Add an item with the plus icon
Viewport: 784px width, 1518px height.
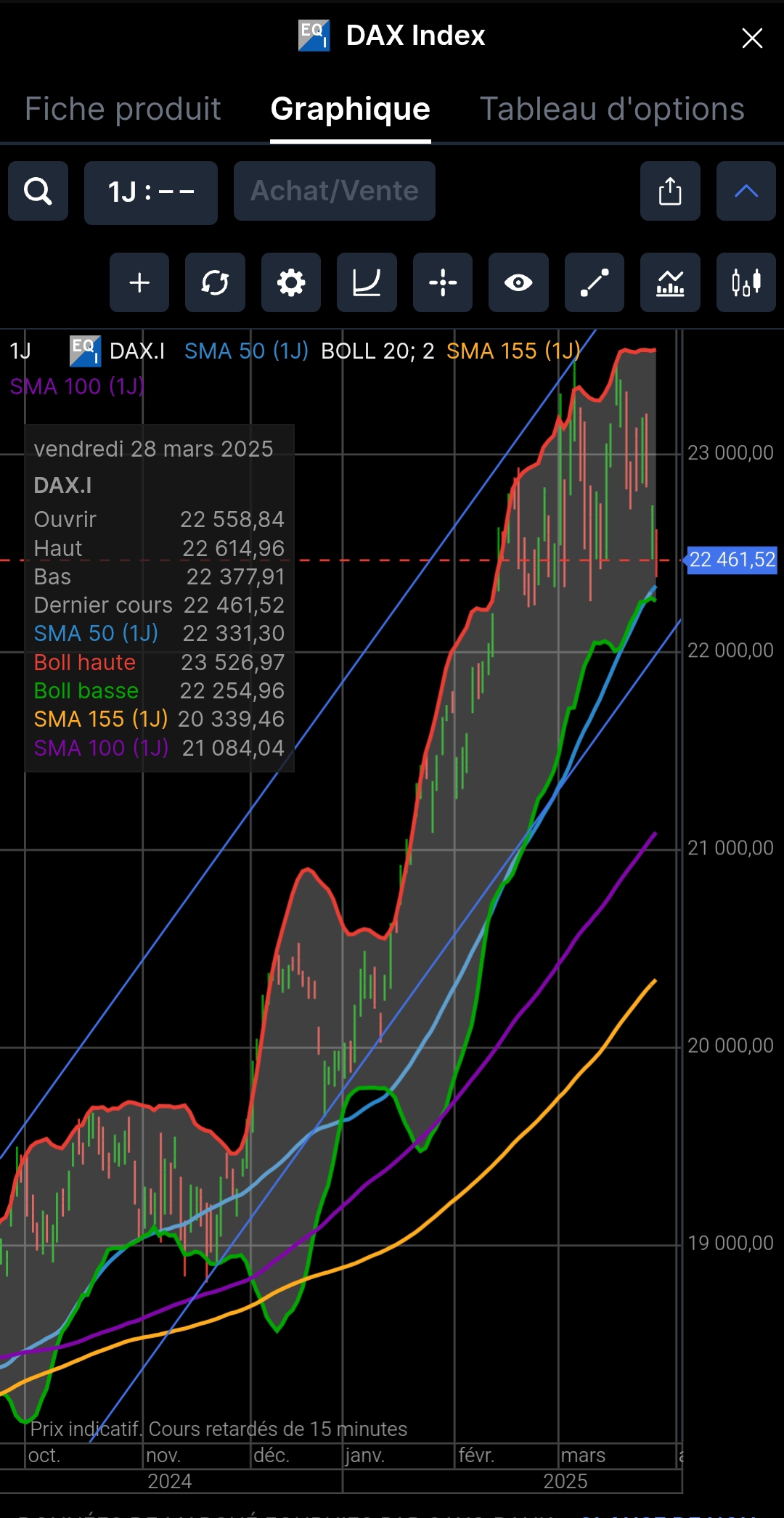pyautogui.click(x=139, y=282)
